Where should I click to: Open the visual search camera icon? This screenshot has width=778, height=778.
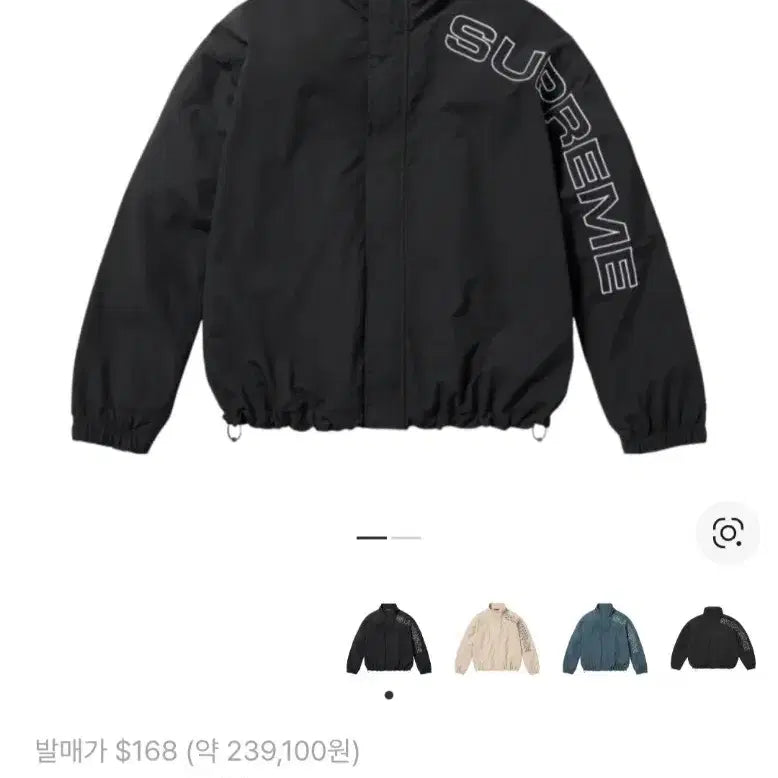pyautogui.click(x=728, y=533)
